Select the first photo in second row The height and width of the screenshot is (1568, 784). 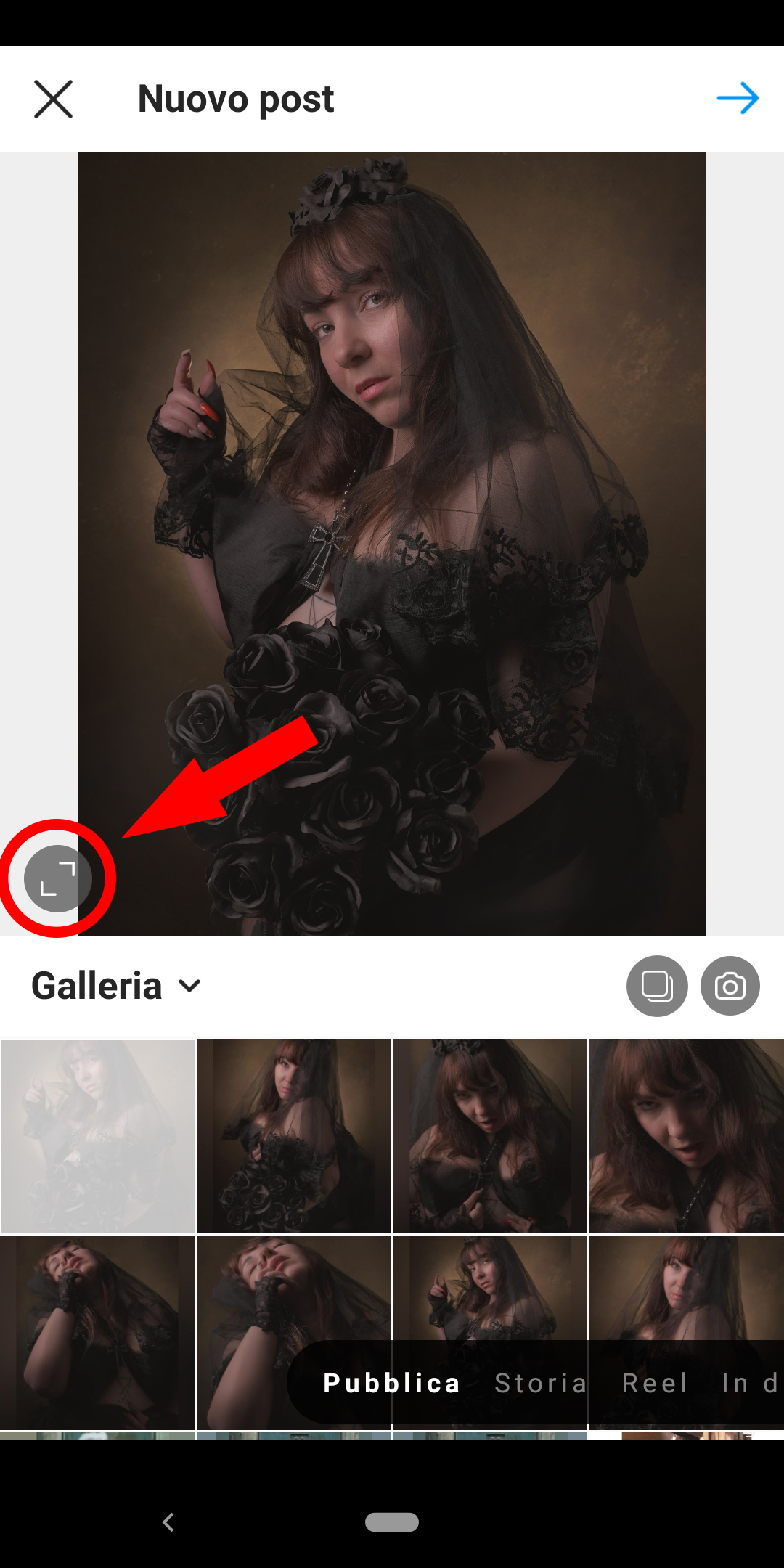click(x=97, y=1333)
